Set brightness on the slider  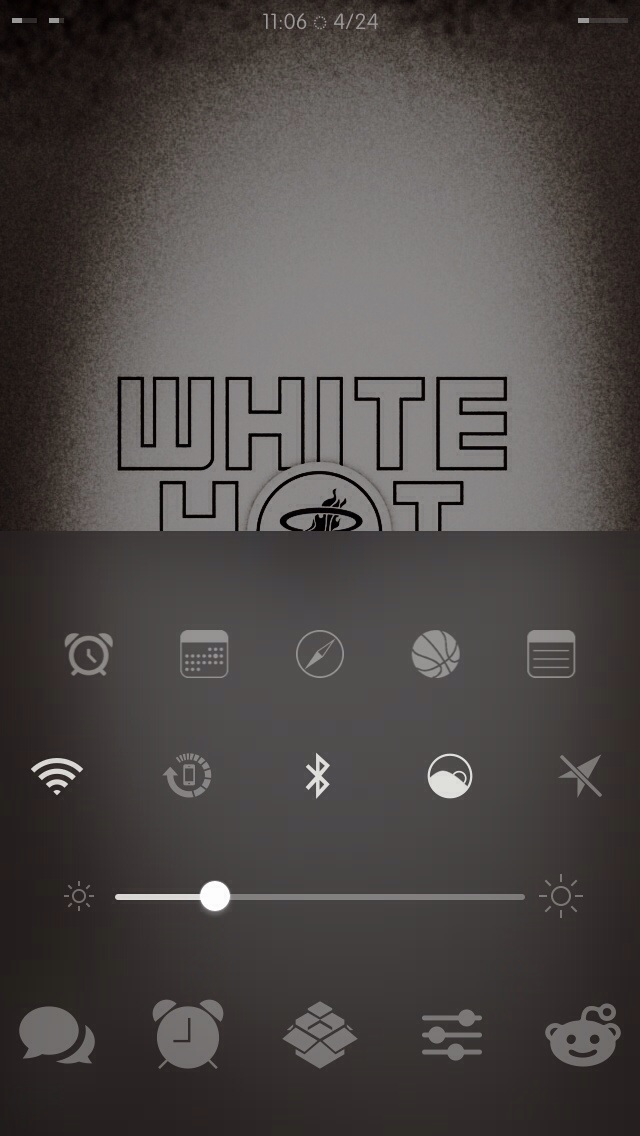pyautogui.click(x=215, y=896)
